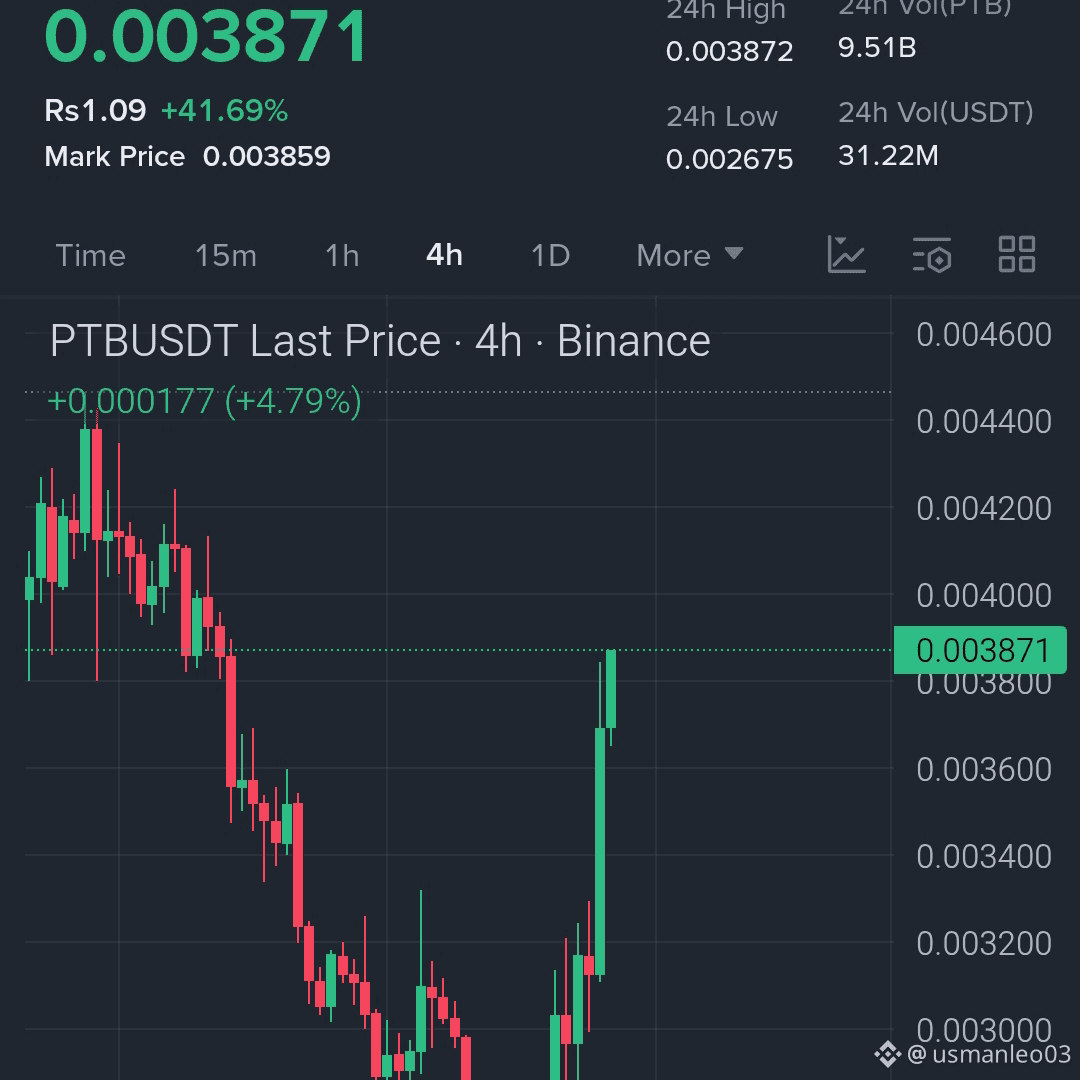Expand the More timeframes dropdown
The height and width of the screenshot is (1080, 1080).
(x=690, y=256)
